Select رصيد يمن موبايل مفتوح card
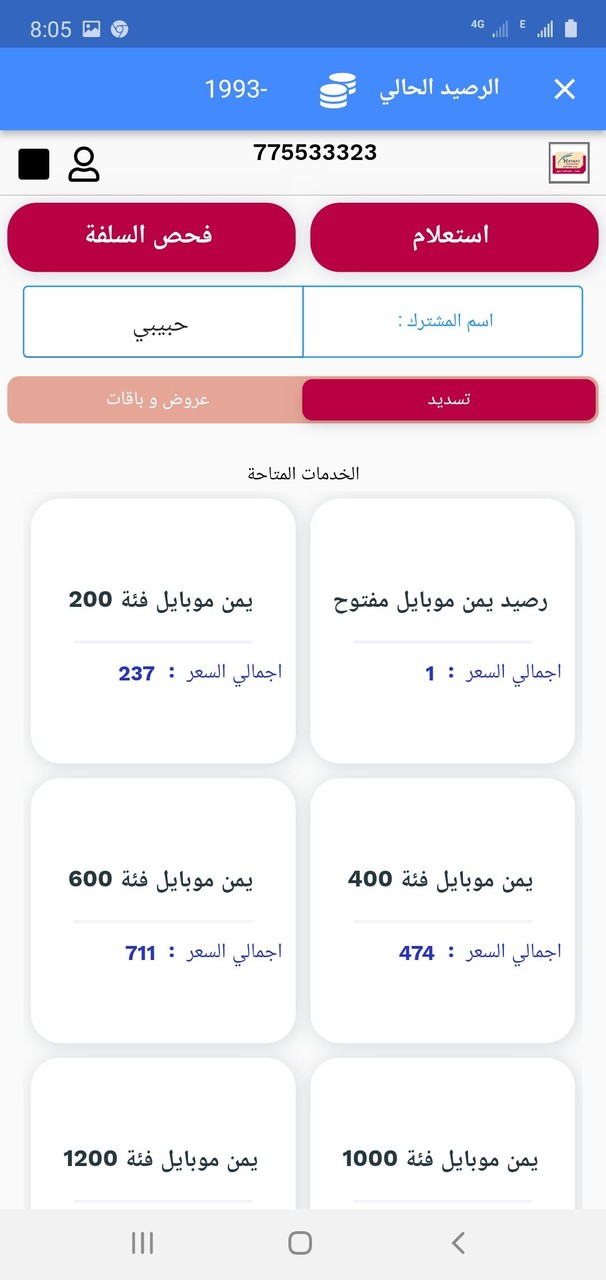 [x=442, y=630]
